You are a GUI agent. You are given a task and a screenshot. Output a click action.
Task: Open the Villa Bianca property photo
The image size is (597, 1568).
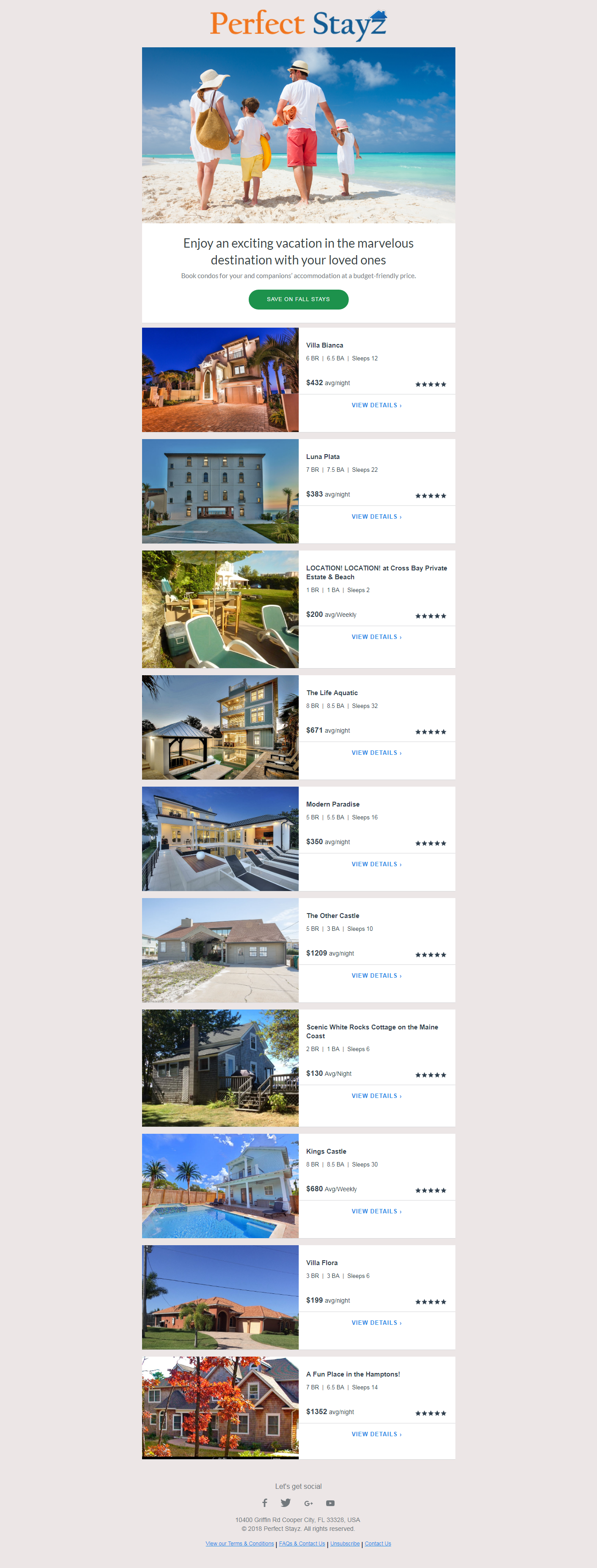pos(220,380)
